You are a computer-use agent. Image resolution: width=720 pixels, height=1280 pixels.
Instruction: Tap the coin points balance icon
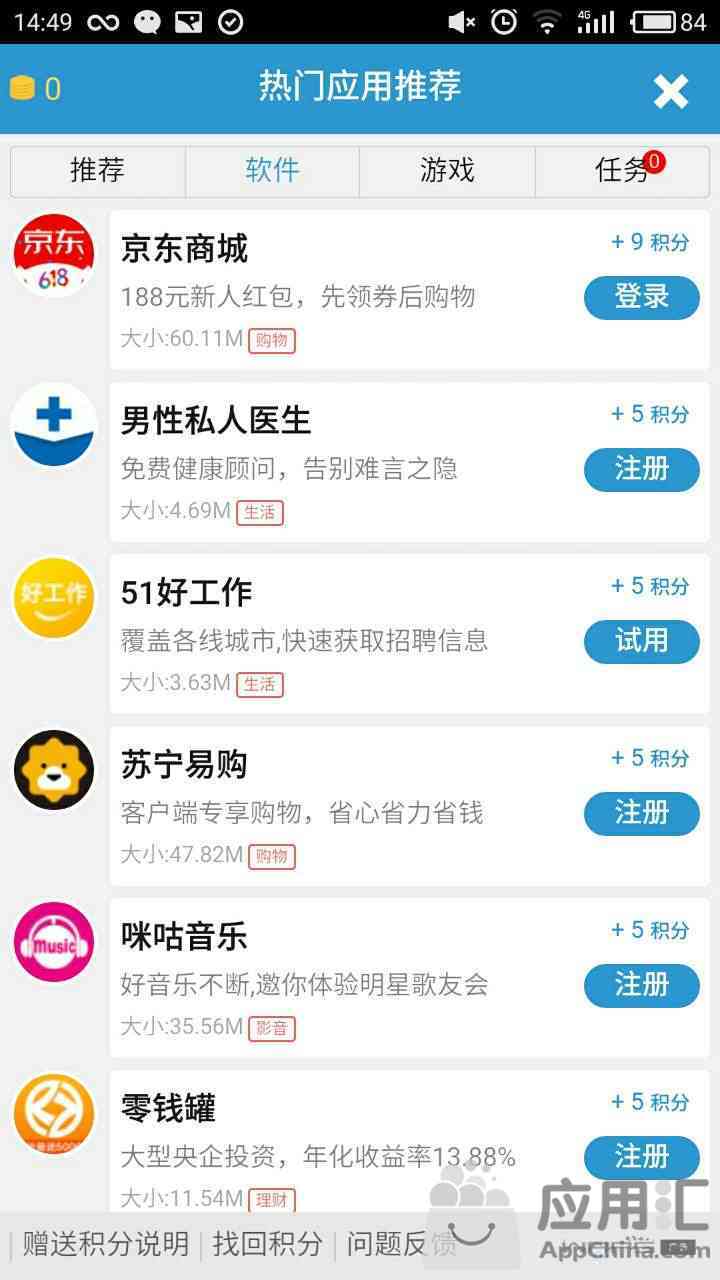pyautogui.click(x=22, y=89)
